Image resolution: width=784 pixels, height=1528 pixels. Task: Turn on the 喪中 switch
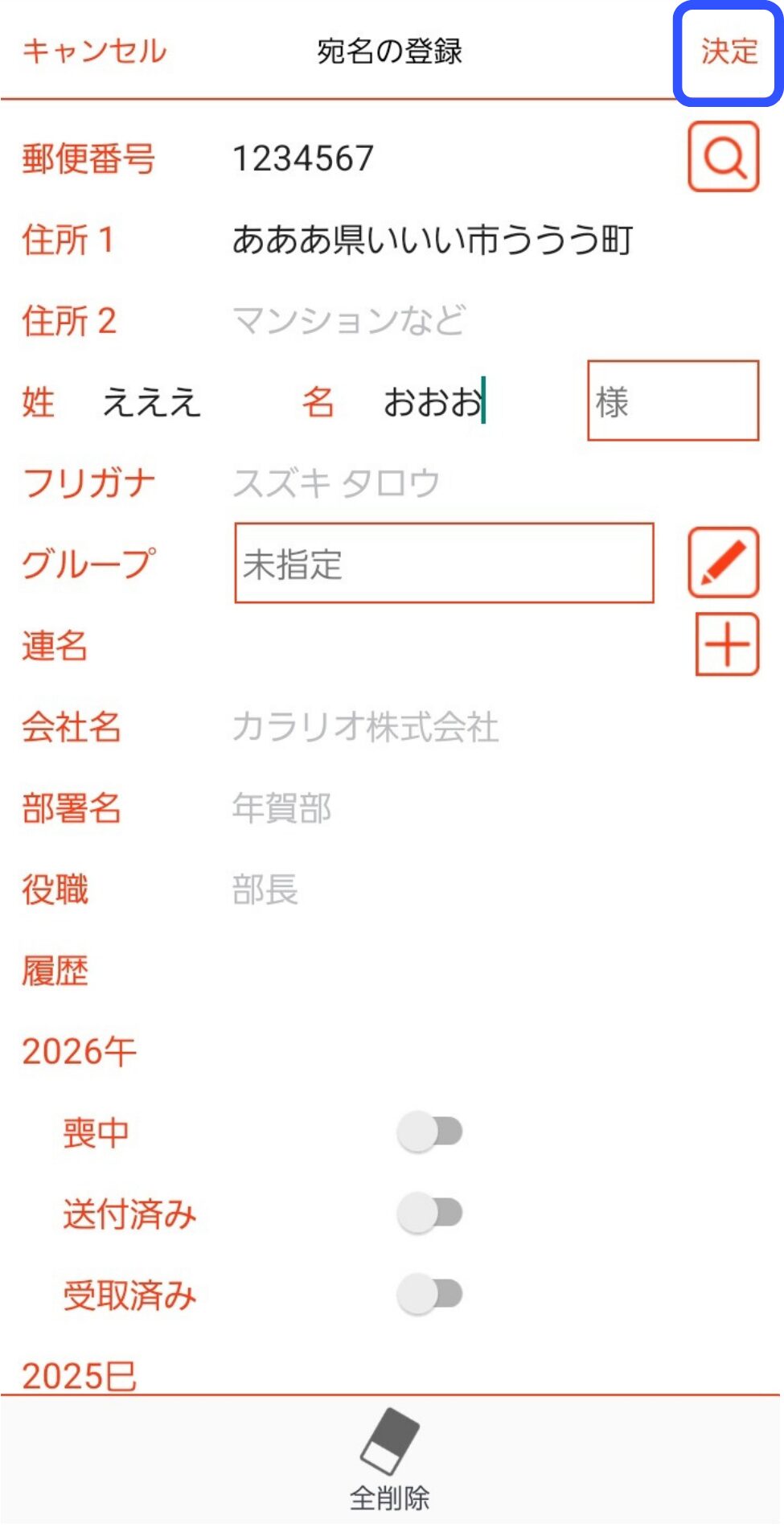pyautogui.click(x=429, y=1132)
